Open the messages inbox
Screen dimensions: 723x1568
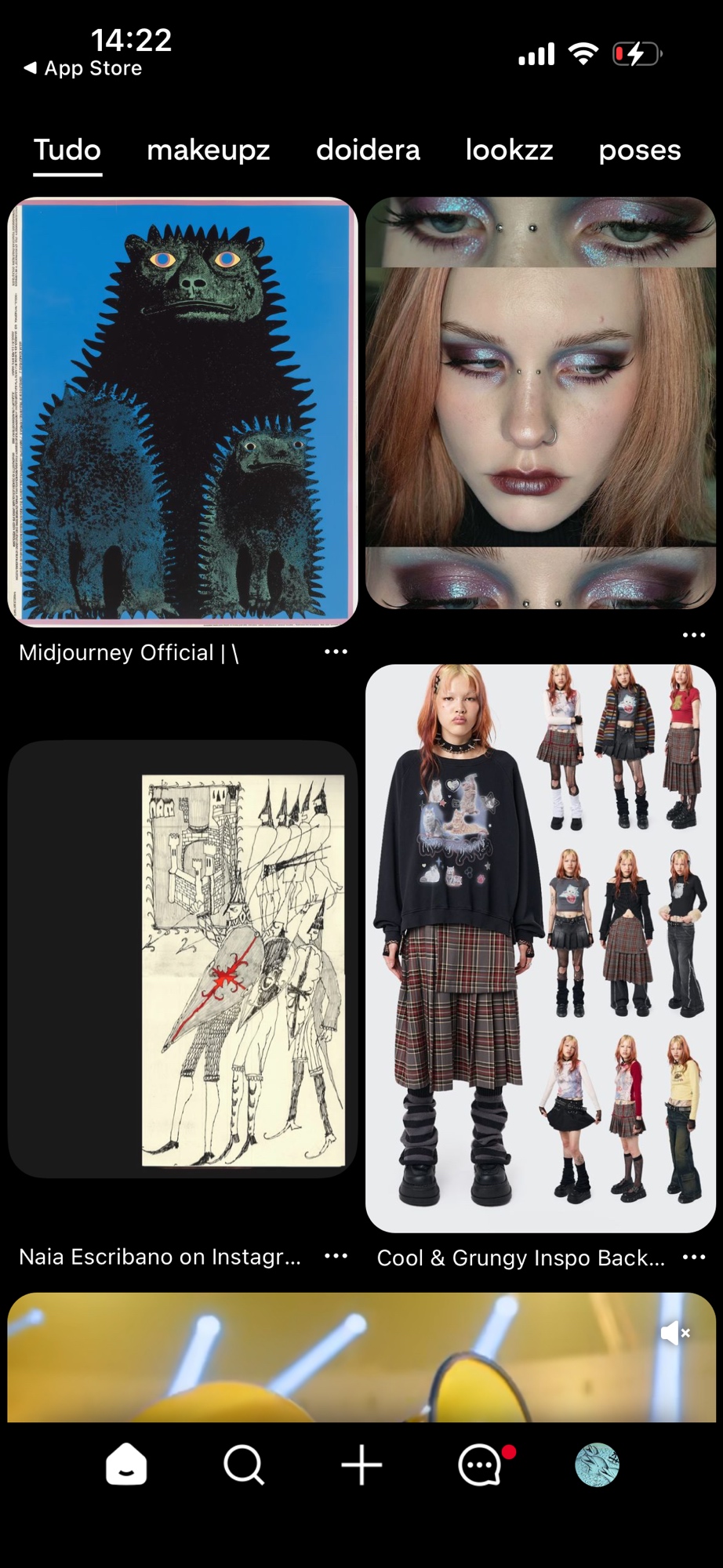(480, 1465)
